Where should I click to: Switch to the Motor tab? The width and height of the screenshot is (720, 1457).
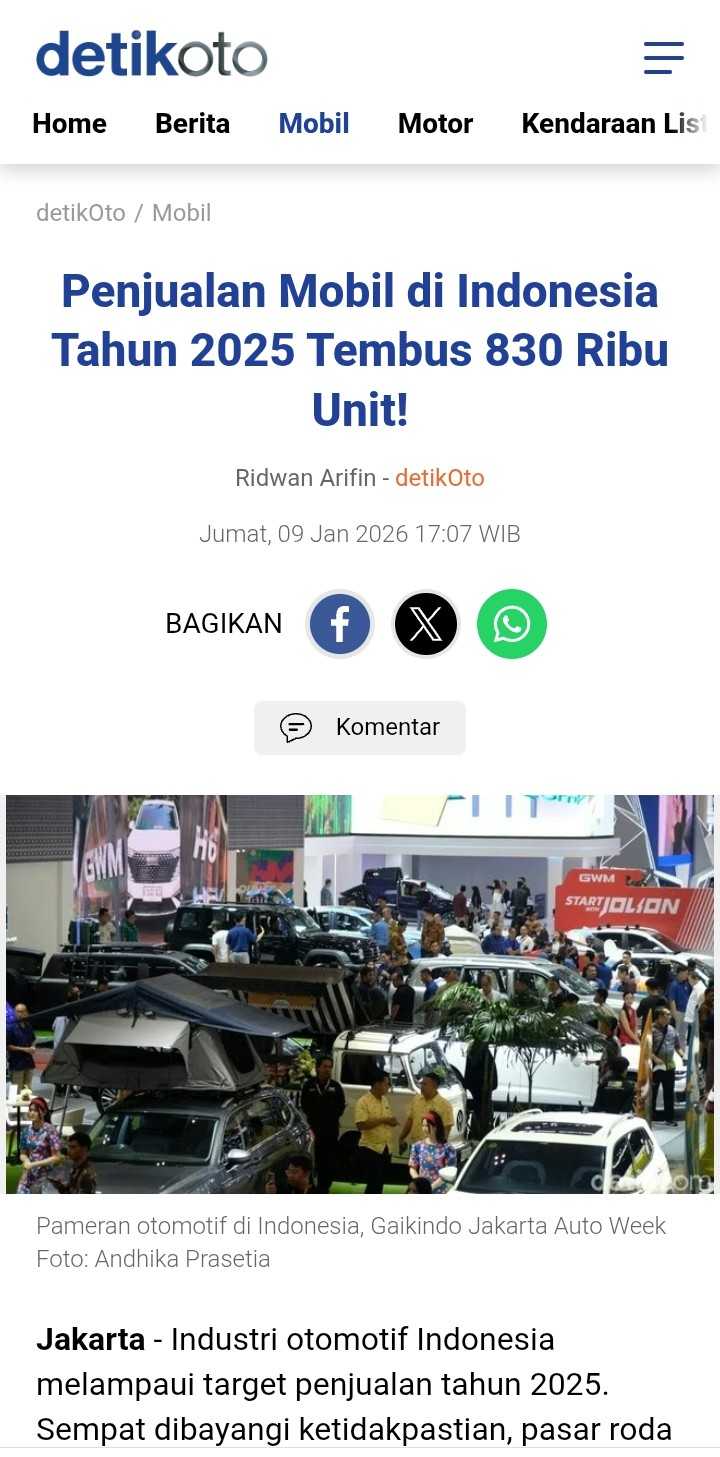(435, 124)
